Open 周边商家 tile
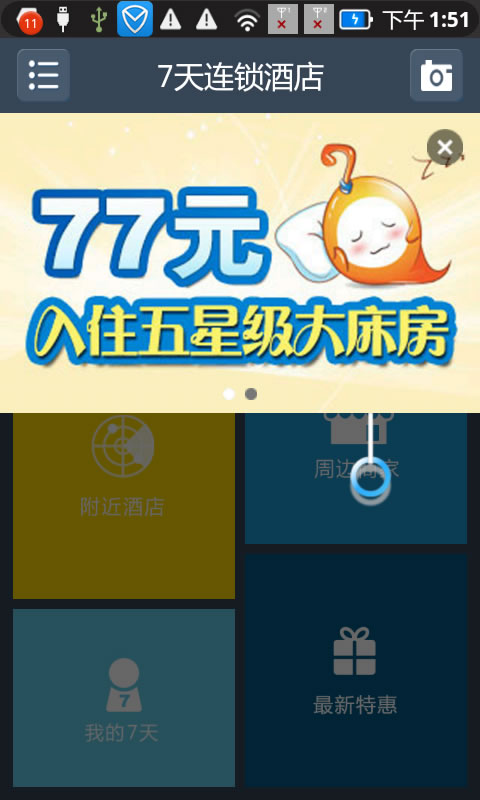The height and width of the screenshot is (800, 480). pos(356,478)
